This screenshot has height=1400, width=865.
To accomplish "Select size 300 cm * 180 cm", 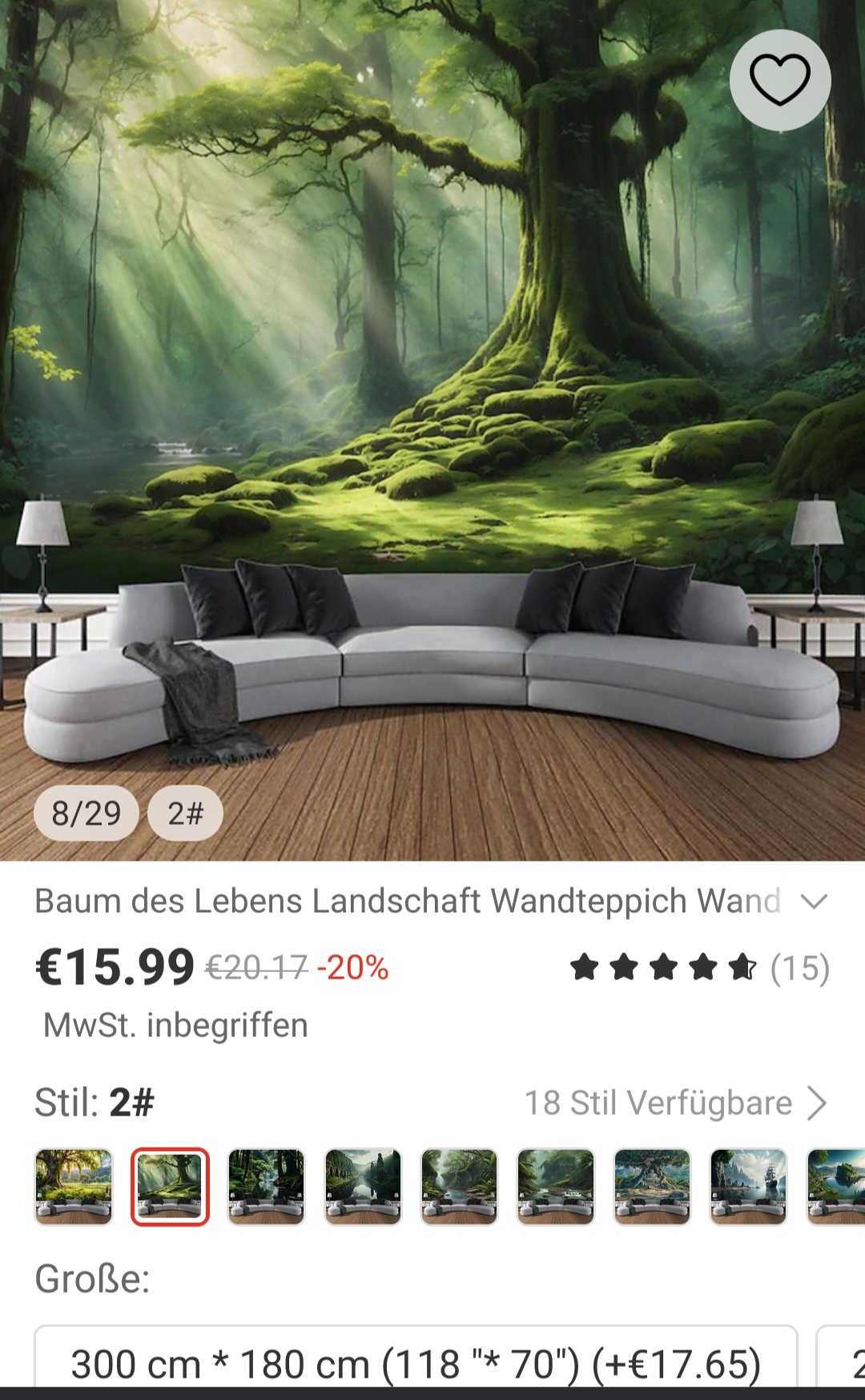I will pos(415,1362).
